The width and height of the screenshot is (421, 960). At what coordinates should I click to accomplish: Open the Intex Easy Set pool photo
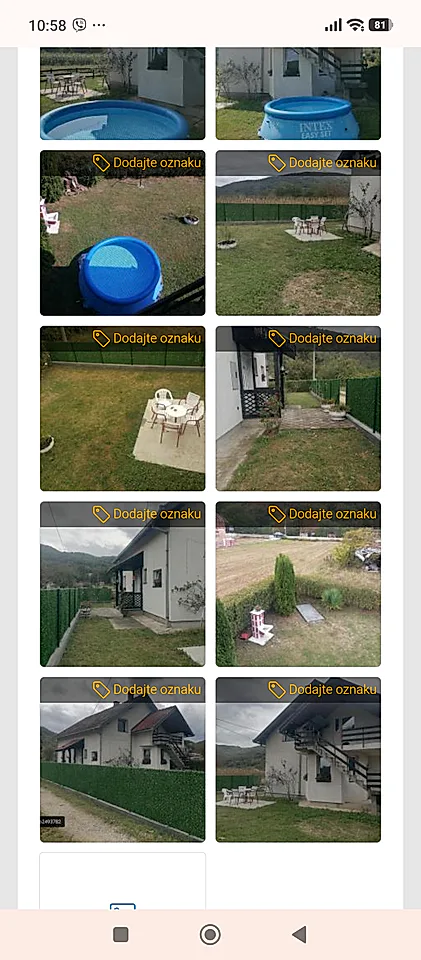[x=298, y=94]
